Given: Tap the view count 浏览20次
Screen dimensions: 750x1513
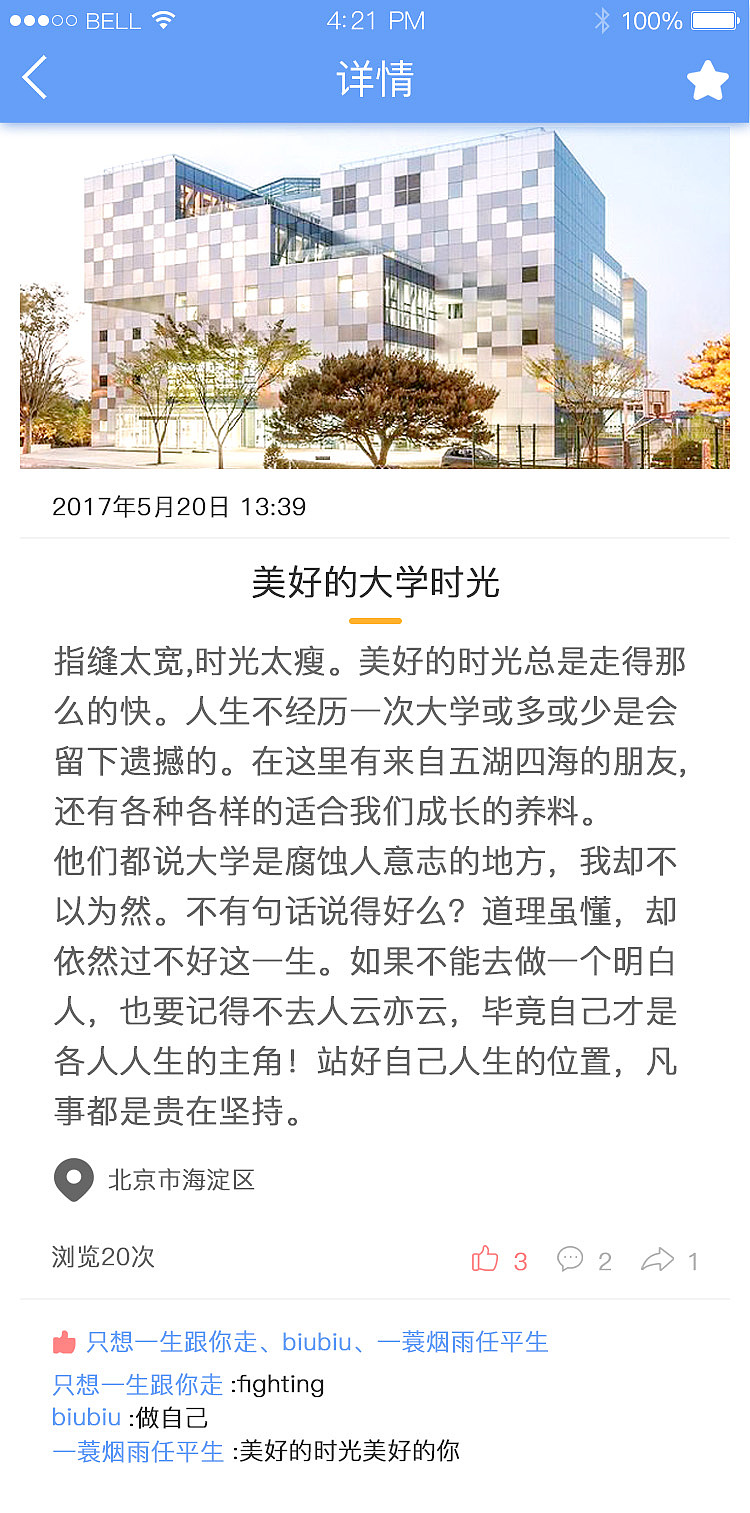Looking at the screenshot, I should coord(102,1258).
